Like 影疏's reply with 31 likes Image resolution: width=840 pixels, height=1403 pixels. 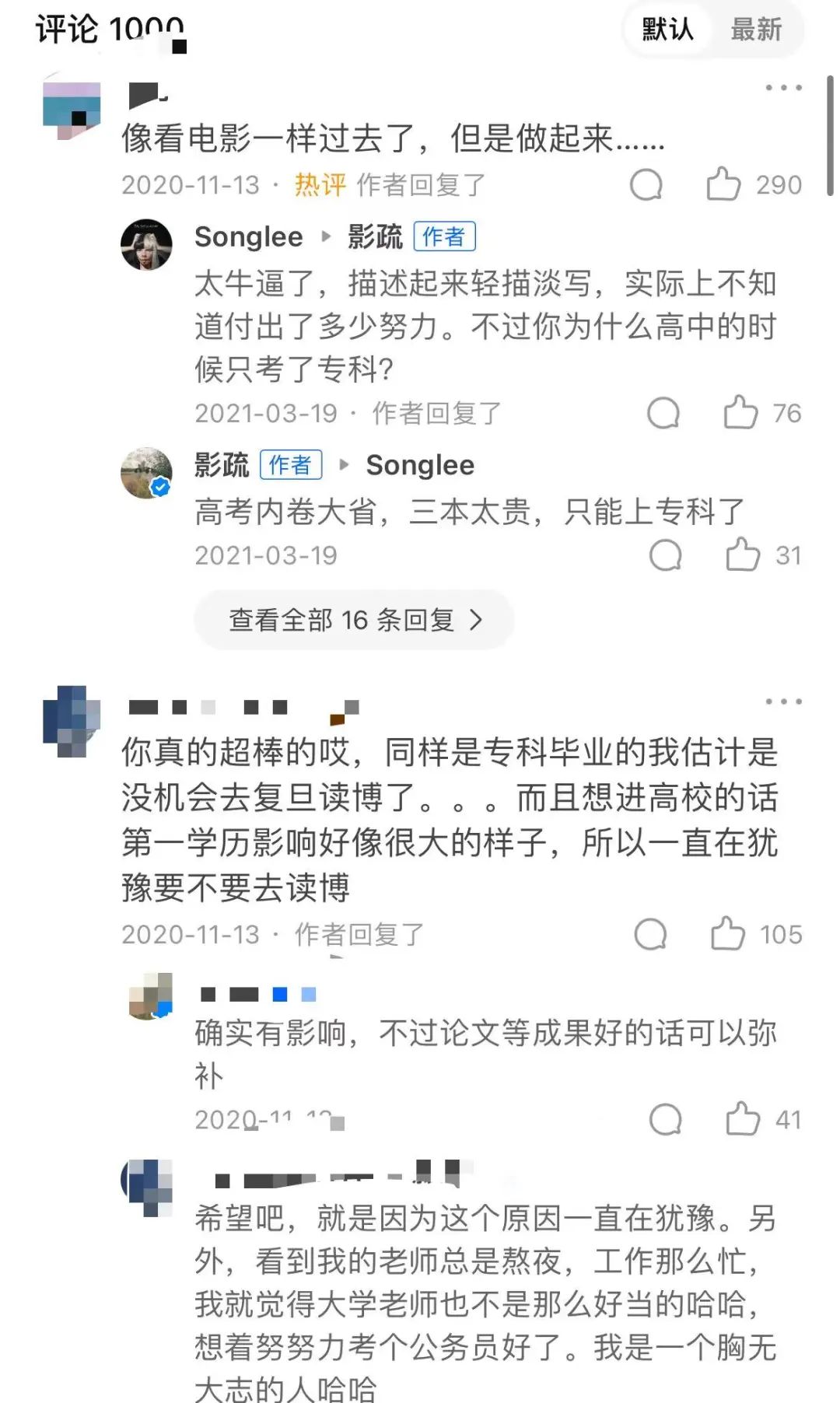(x=742, y=555)
